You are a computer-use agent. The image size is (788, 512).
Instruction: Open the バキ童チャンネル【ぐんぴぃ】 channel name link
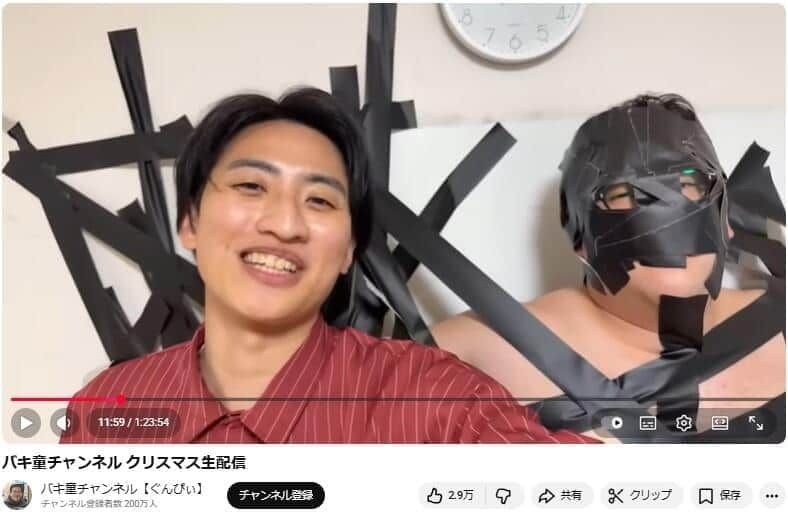(x=123, y=488)
